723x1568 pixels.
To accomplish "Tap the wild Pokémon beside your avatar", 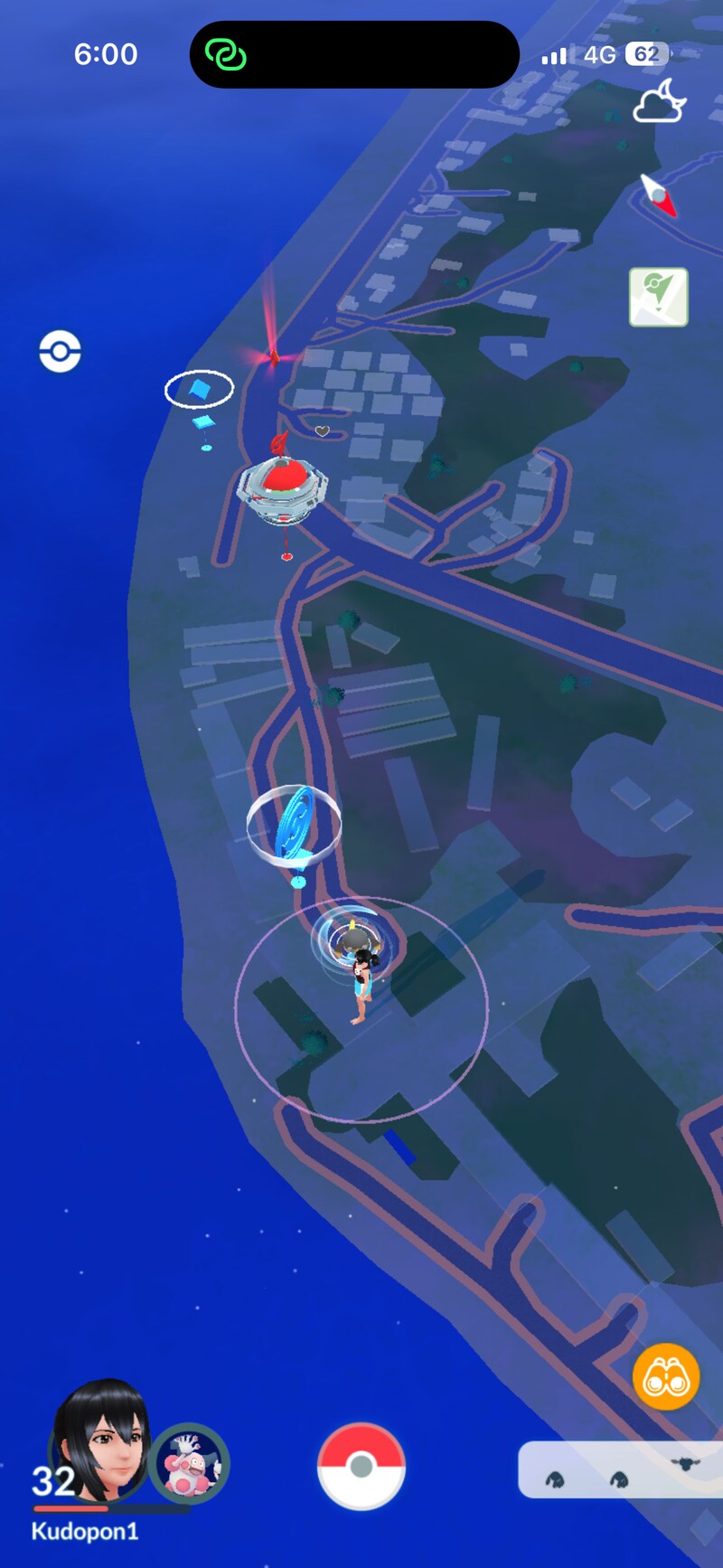I will [x=347, y=939].
